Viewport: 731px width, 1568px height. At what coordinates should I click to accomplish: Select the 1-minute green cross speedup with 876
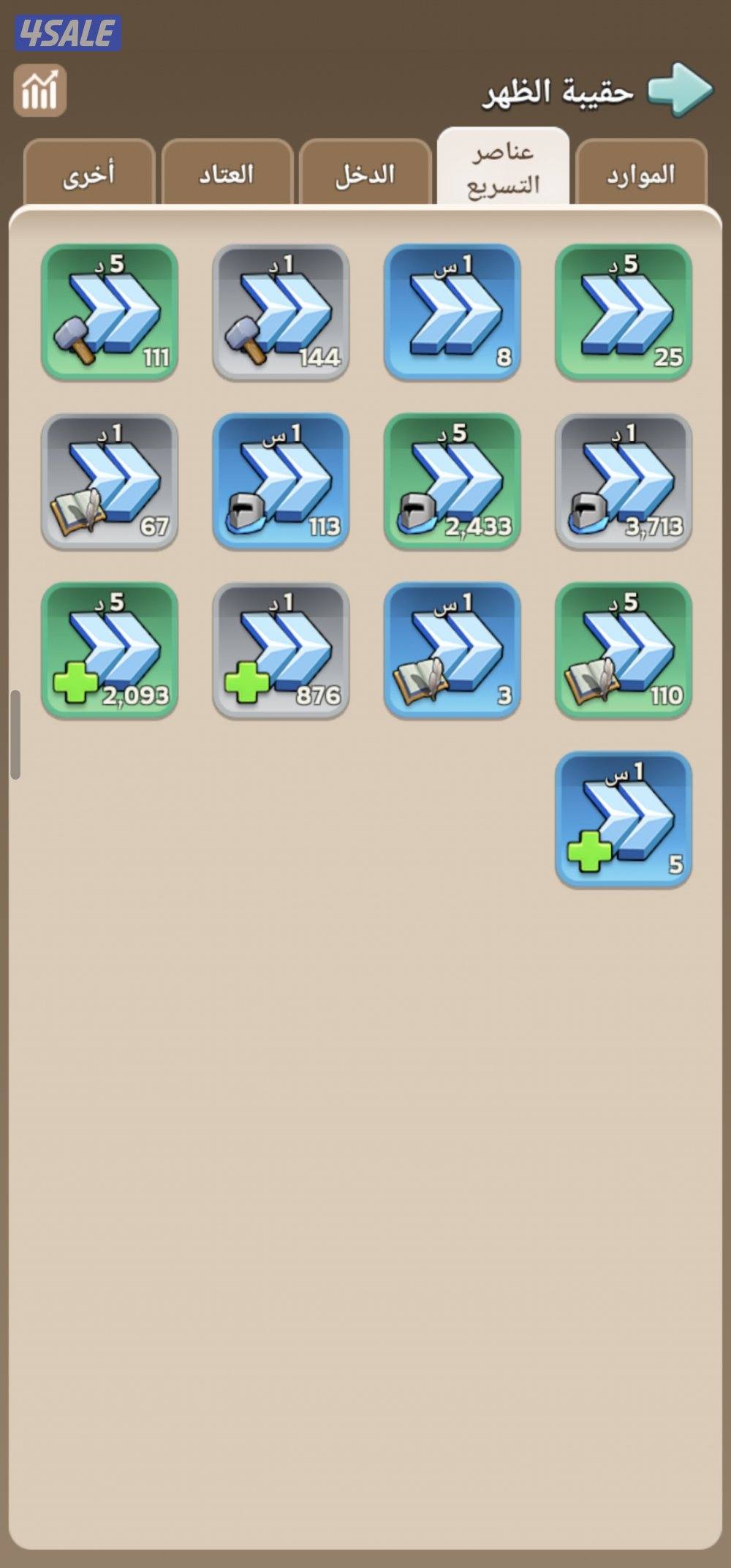(x=281, y=650)
